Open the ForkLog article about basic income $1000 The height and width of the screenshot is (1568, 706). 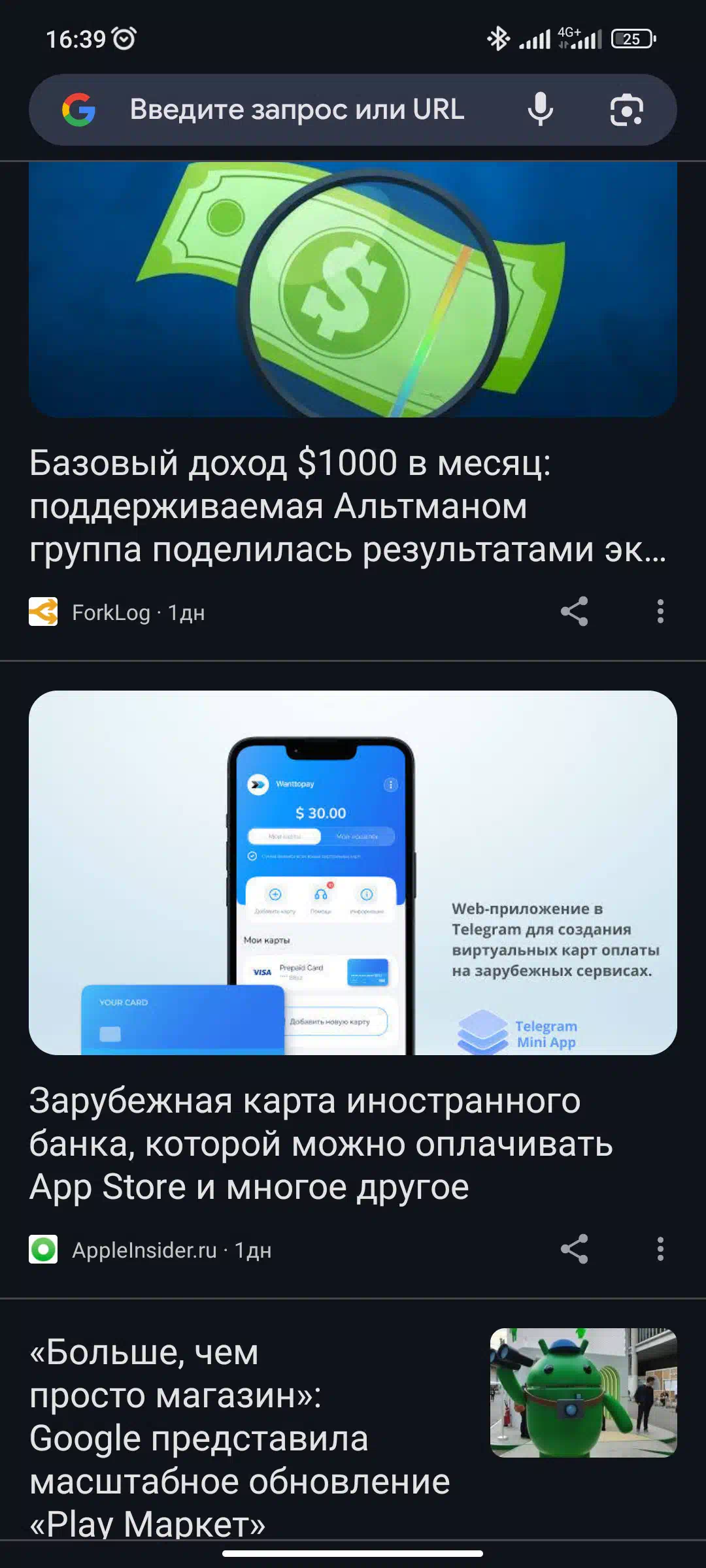click(x=348, y=506)
